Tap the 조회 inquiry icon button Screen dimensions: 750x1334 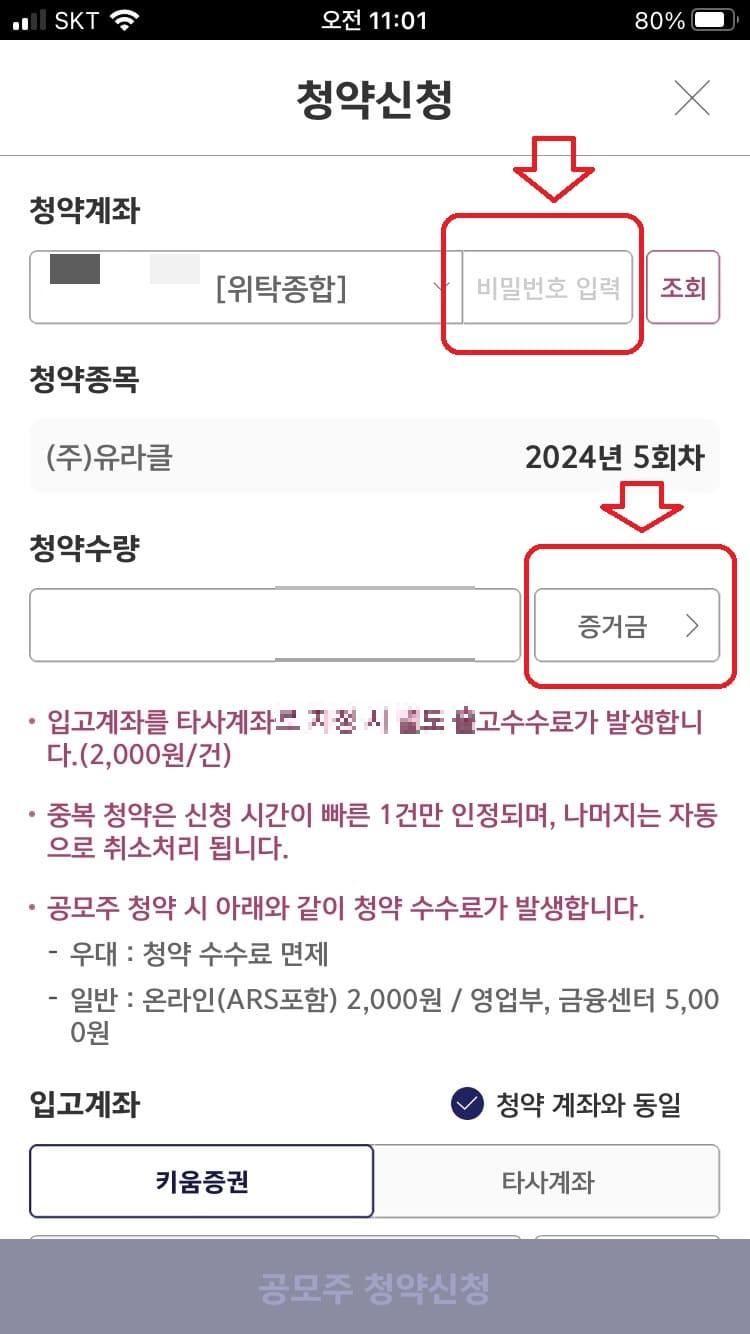tap(683, 287)
